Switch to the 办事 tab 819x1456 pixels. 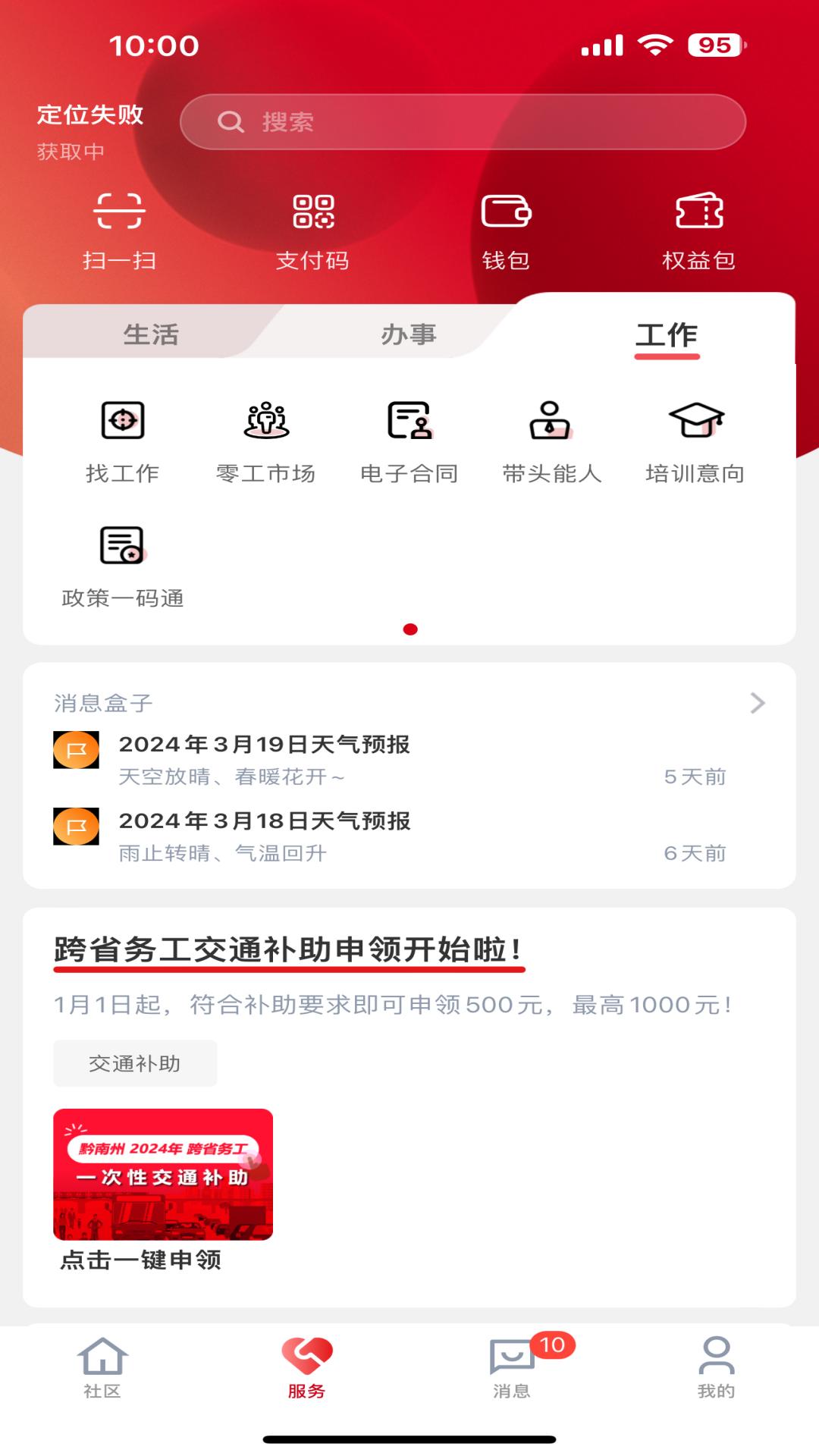tap(409, 334)
